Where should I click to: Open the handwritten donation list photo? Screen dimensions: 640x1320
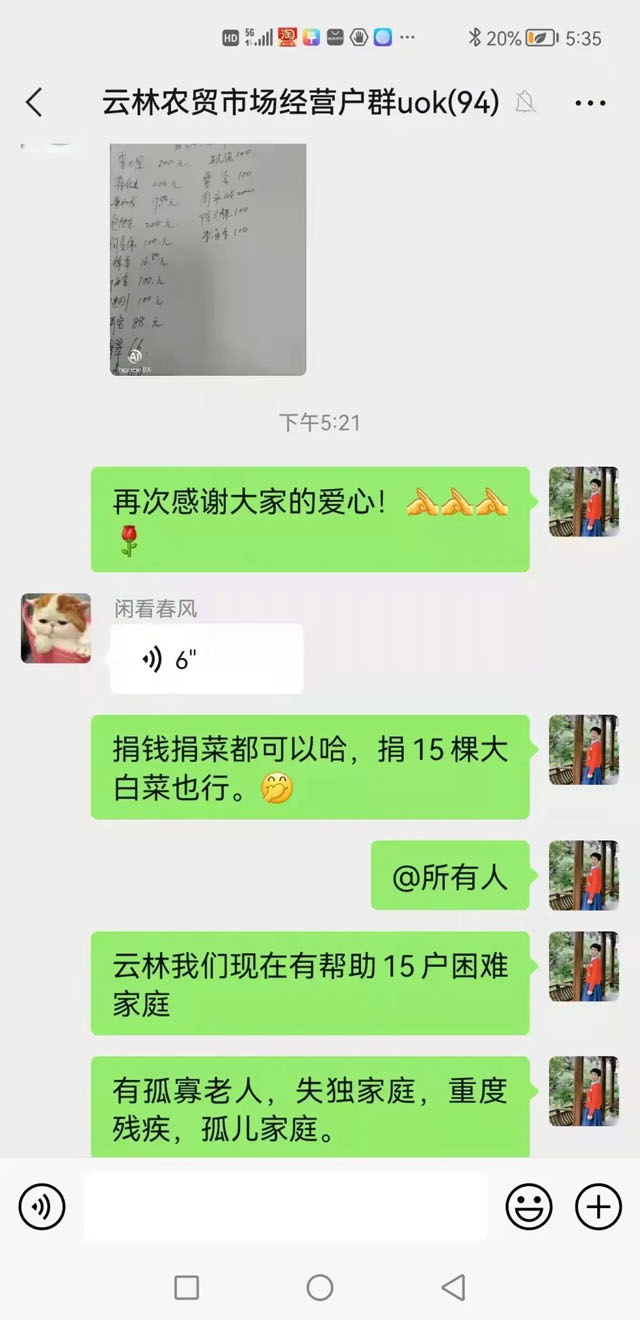208,259
